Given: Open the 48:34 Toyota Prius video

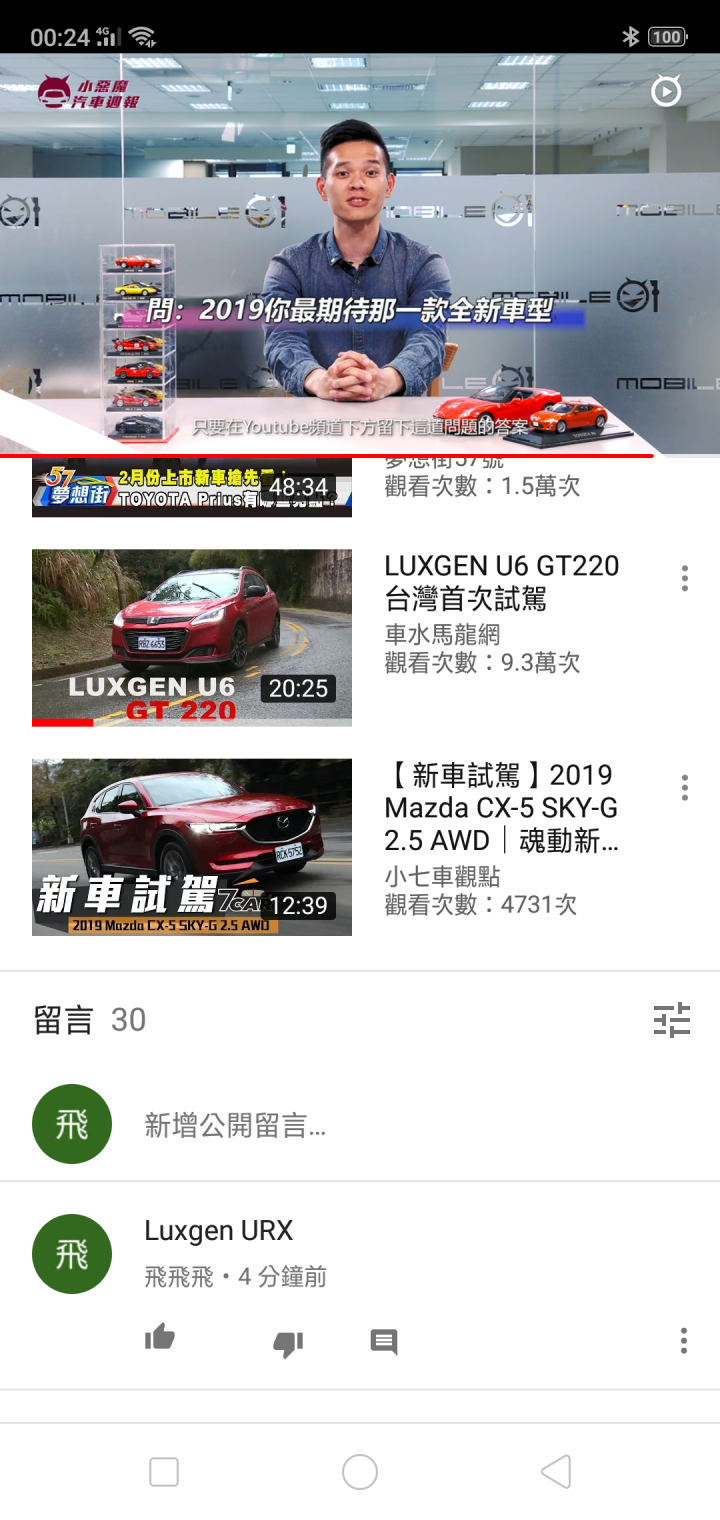Looking at the screenshot, I should 192,487.
